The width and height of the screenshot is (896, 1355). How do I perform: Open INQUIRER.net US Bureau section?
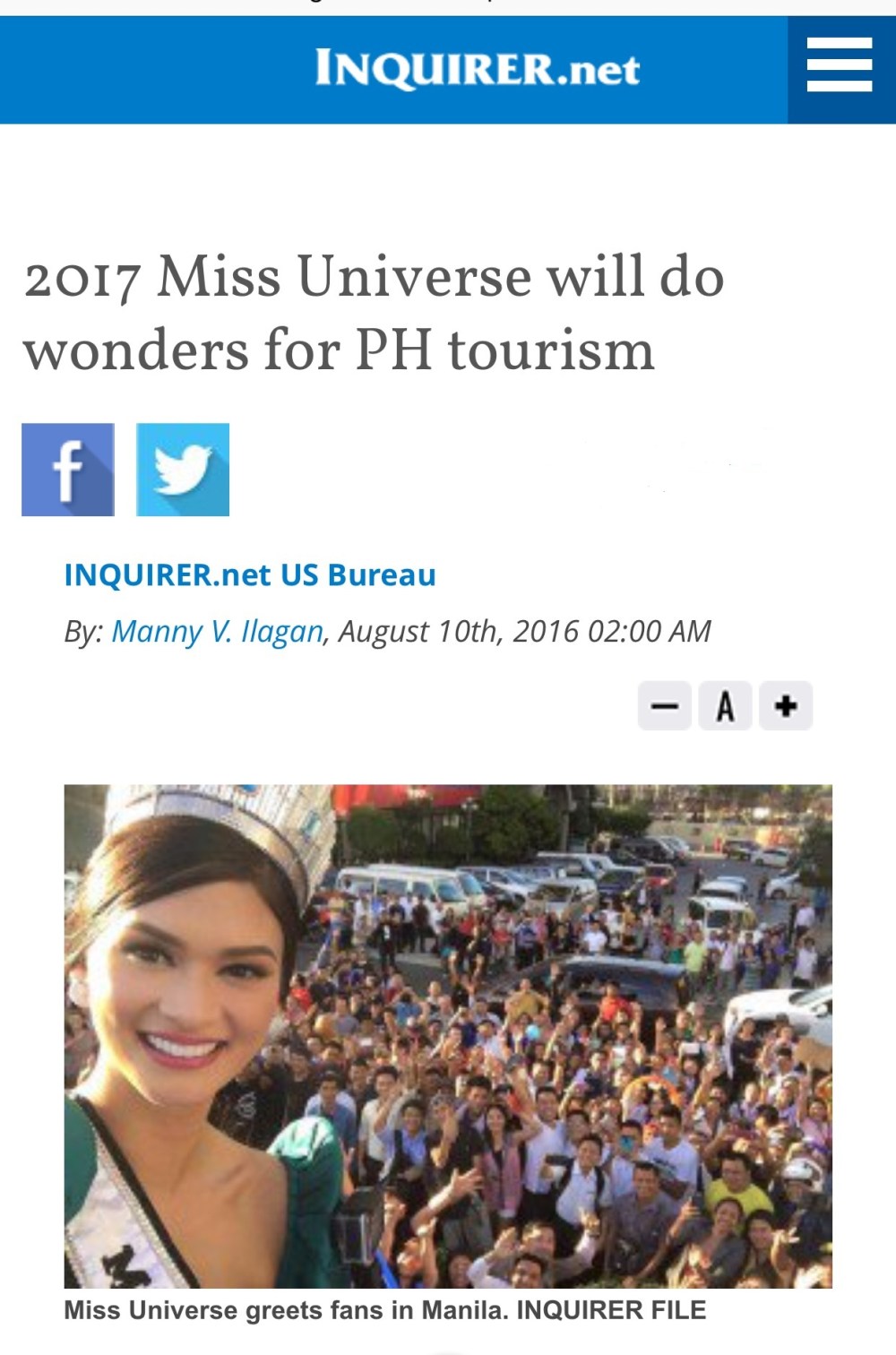249,574
